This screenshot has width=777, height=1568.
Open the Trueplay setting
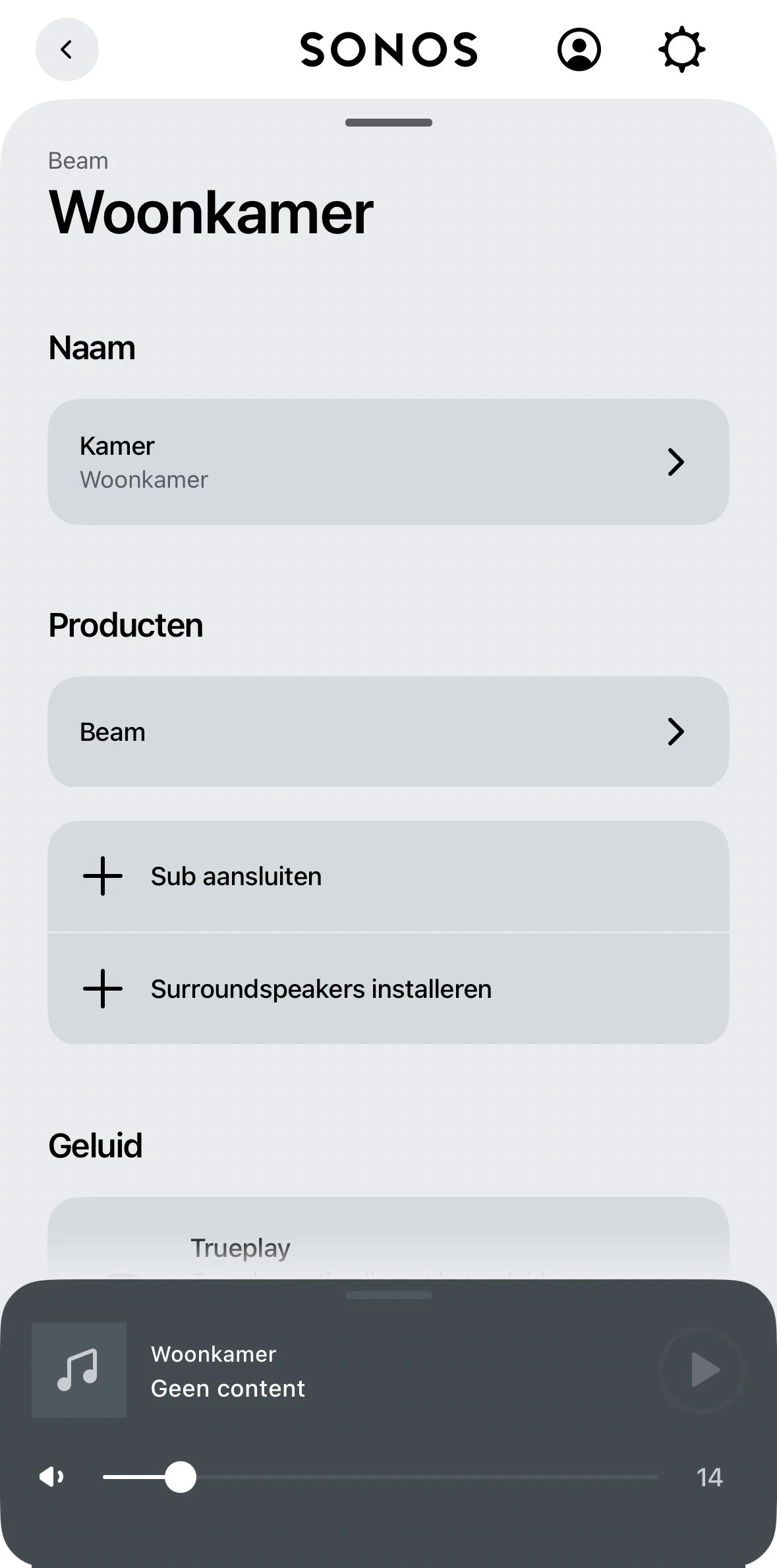click(388, 1246)
